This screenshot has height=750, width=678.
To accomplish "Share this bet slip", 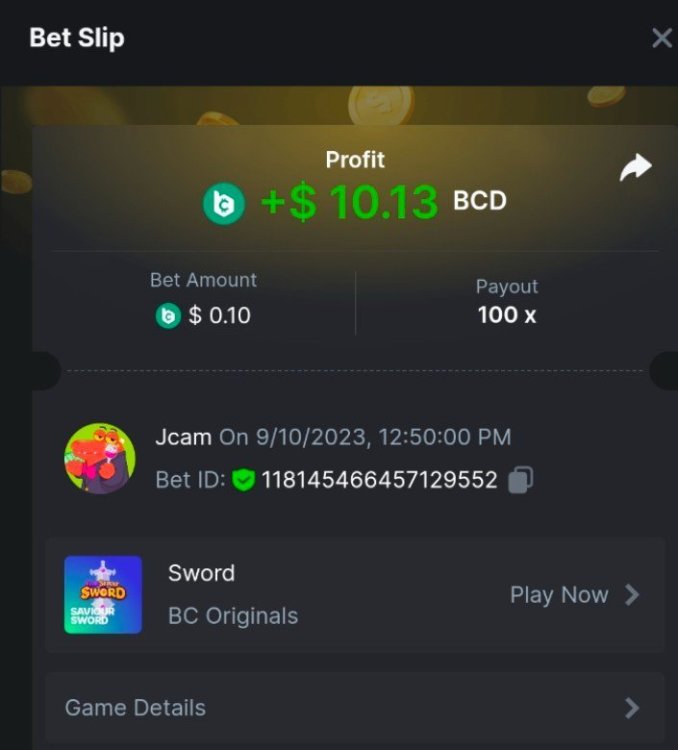I will (x=635, y=168).
